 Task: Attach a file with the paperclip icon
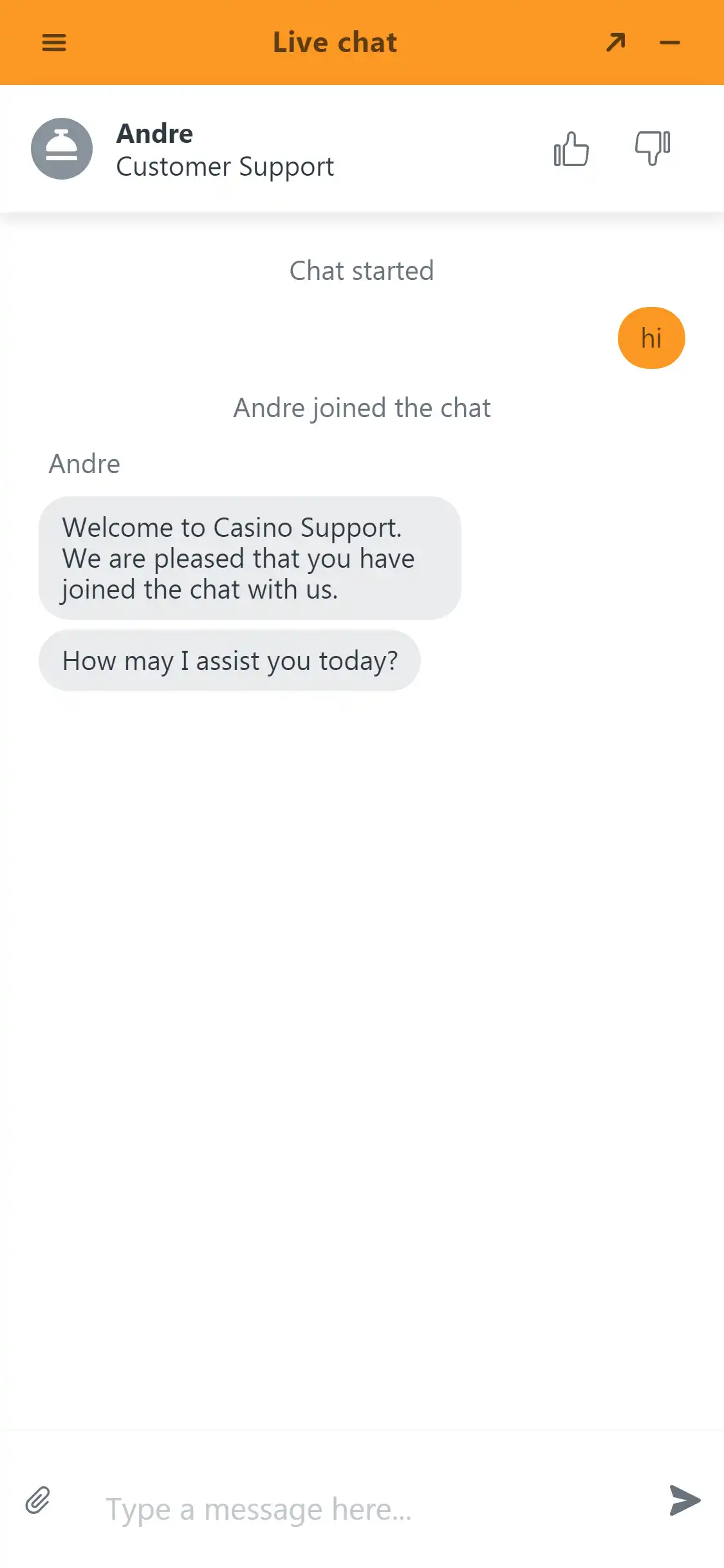tap(38, 1500)
